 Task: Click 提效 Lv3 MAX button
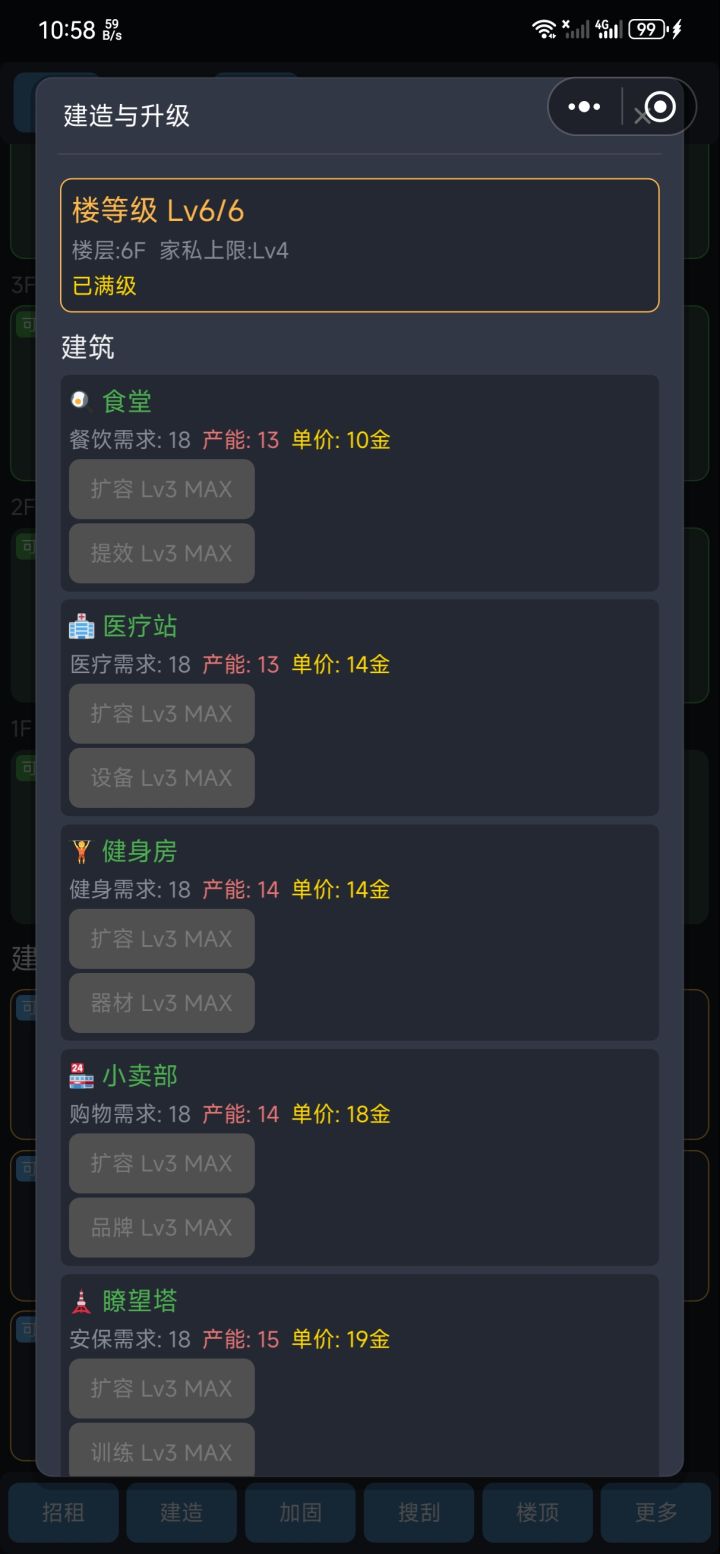coord(161,553)
